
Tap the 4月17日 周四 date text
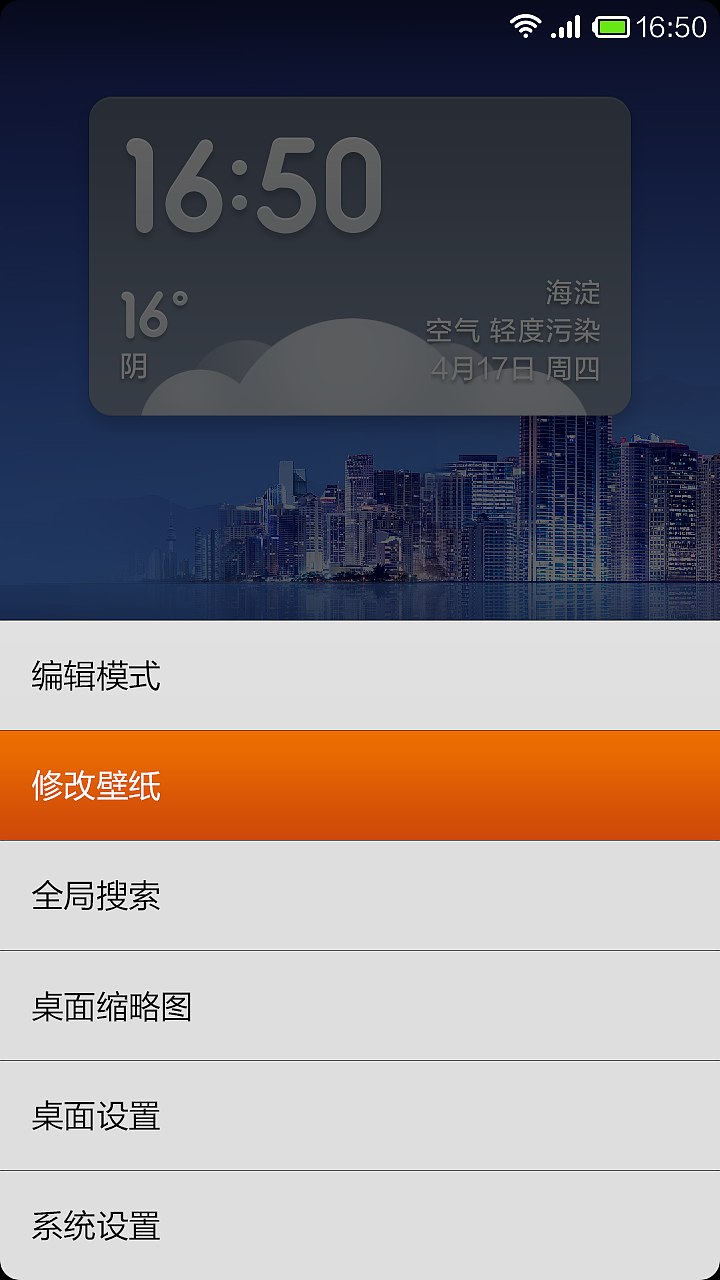pyautogui.click(x=515, y=365)
